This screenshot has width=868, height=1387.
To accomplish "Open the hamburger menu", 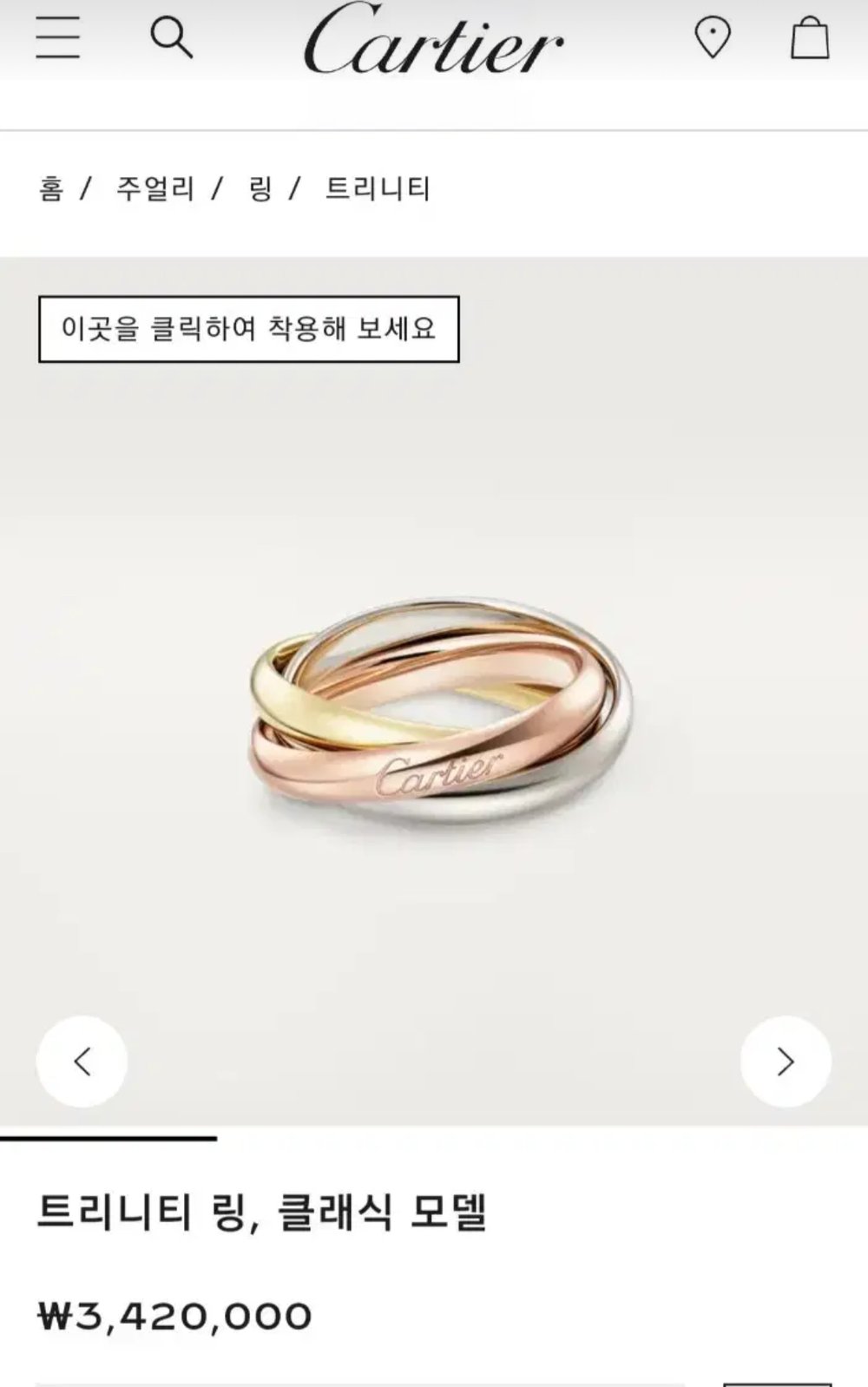I will 58,38.
